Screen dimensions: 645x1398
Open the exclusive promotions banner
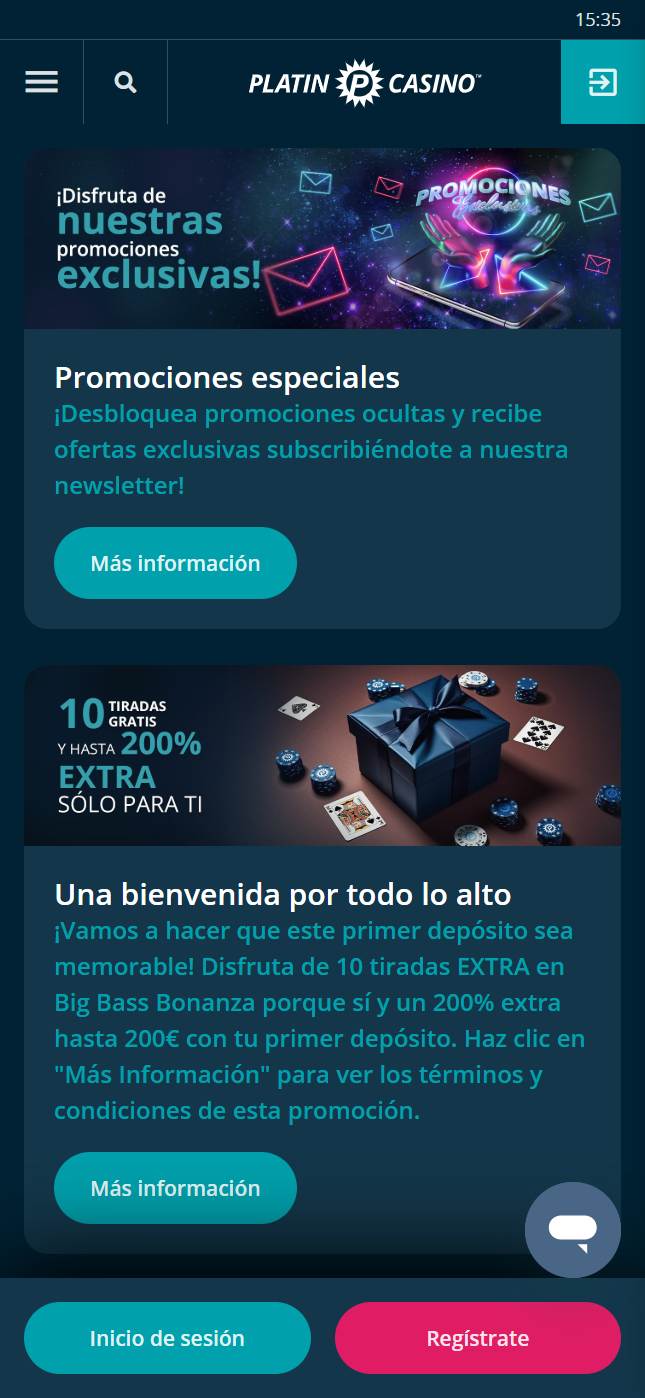point(322,239)
